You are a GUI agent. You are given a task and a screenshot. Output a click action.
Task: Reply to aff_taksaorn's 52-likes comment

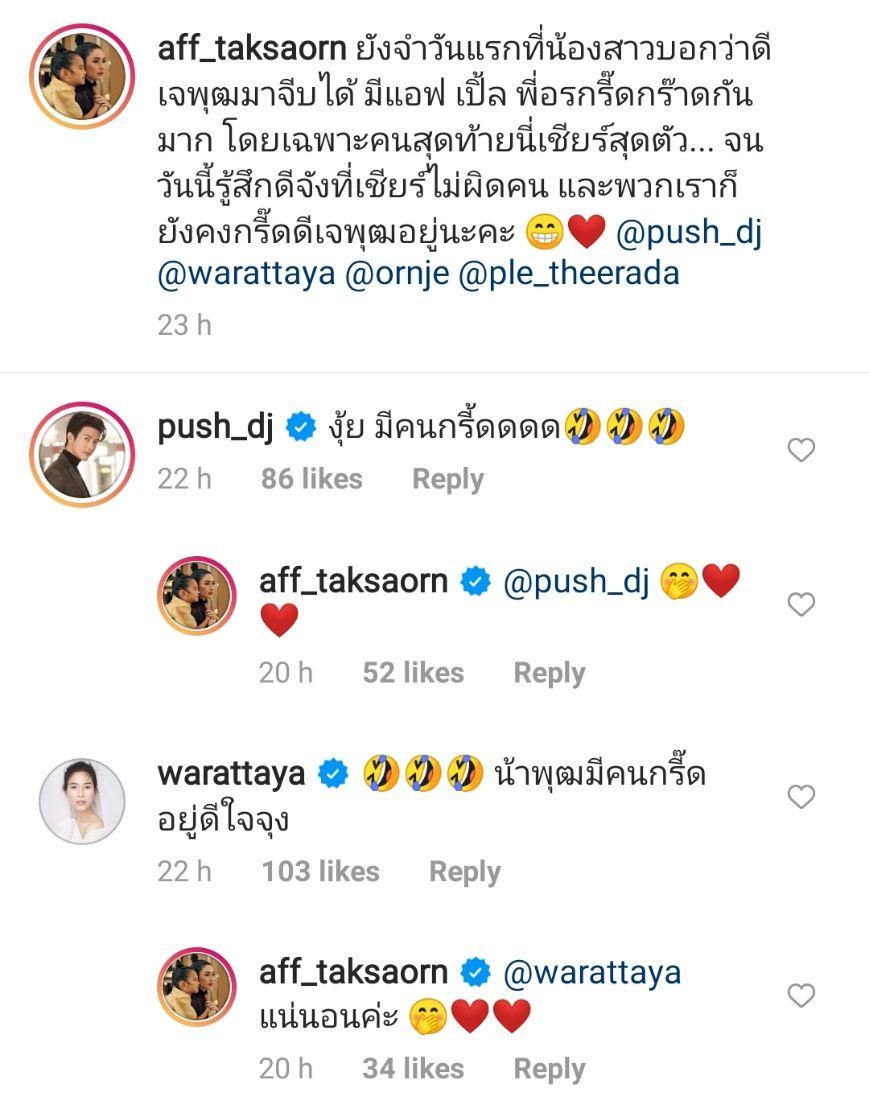[x=549, y=673]
